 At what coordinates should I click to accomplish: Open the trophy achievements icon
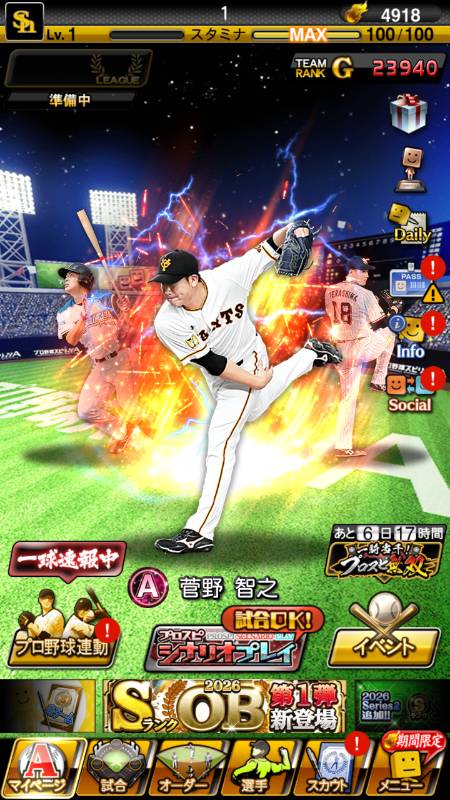tap(410, 170)
